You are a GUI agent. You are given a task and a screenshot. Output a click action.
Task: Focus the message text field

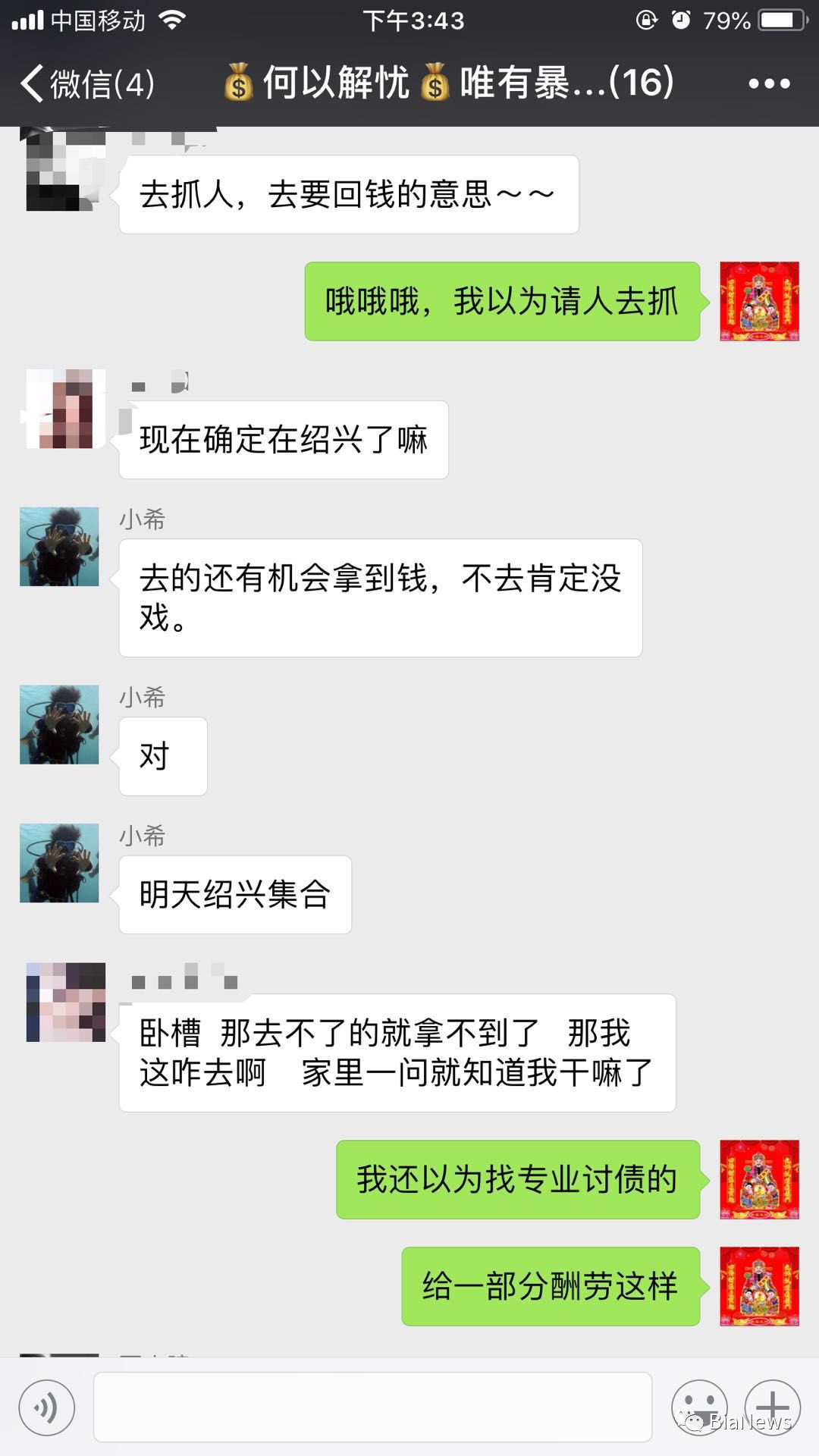coord(372,1407)
